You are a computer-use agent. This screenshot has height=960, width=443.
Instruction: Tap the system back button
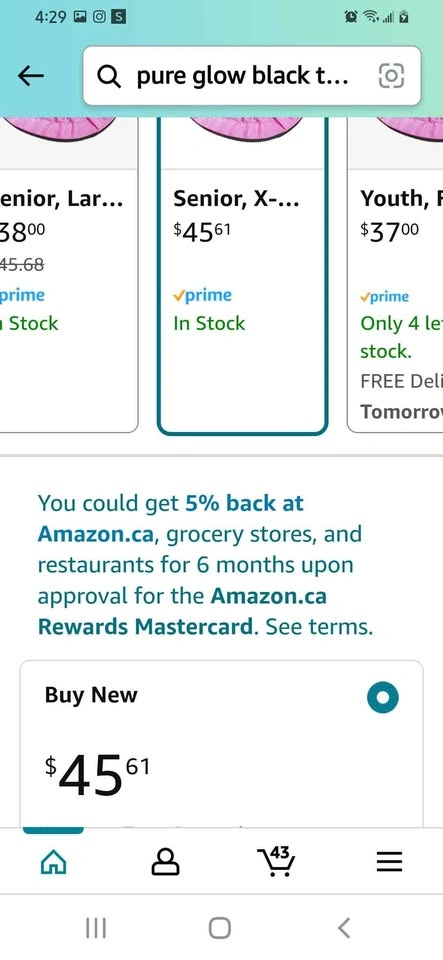[x=344, y=928]
